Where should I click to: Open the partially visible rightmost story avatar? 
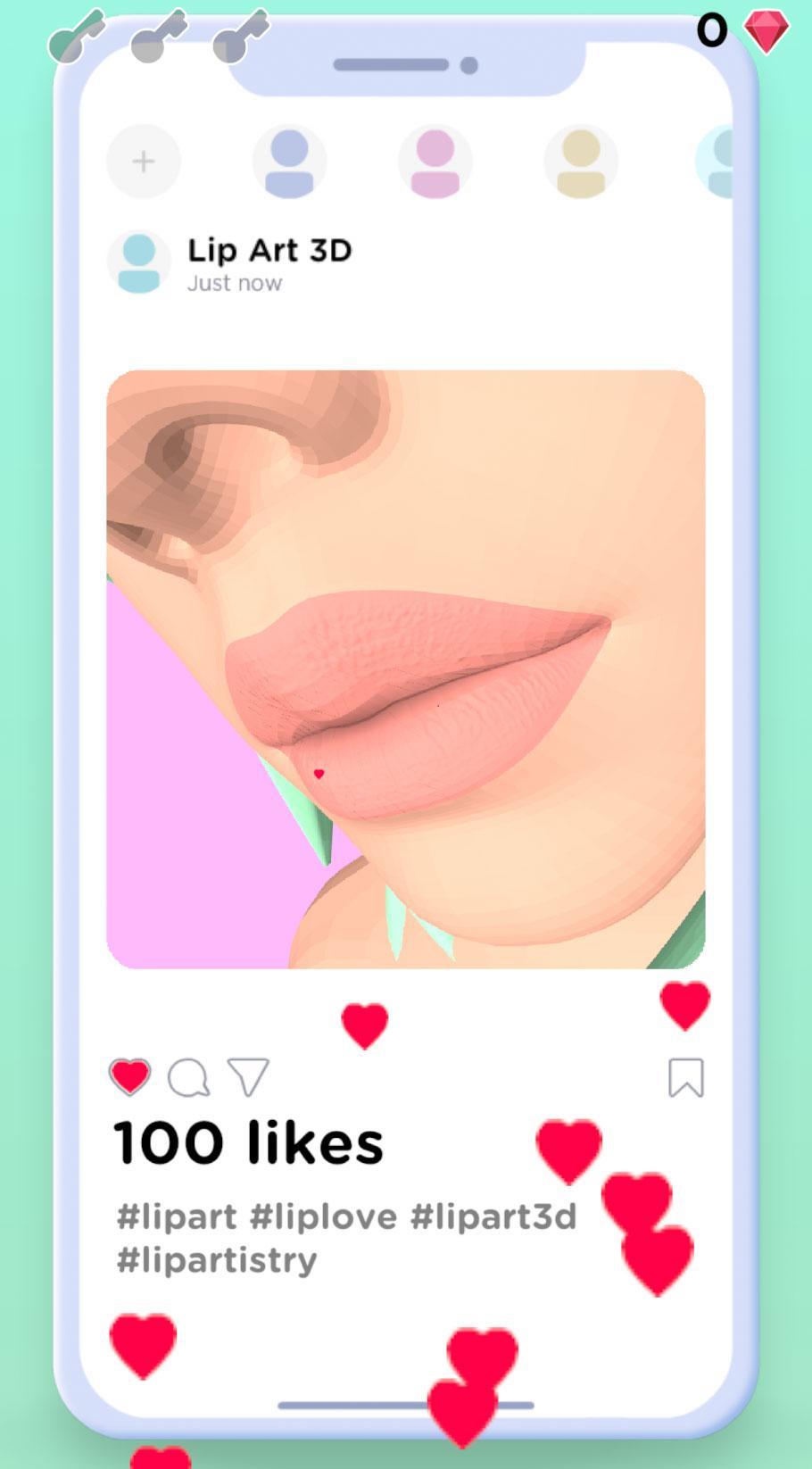coord(718,162)
